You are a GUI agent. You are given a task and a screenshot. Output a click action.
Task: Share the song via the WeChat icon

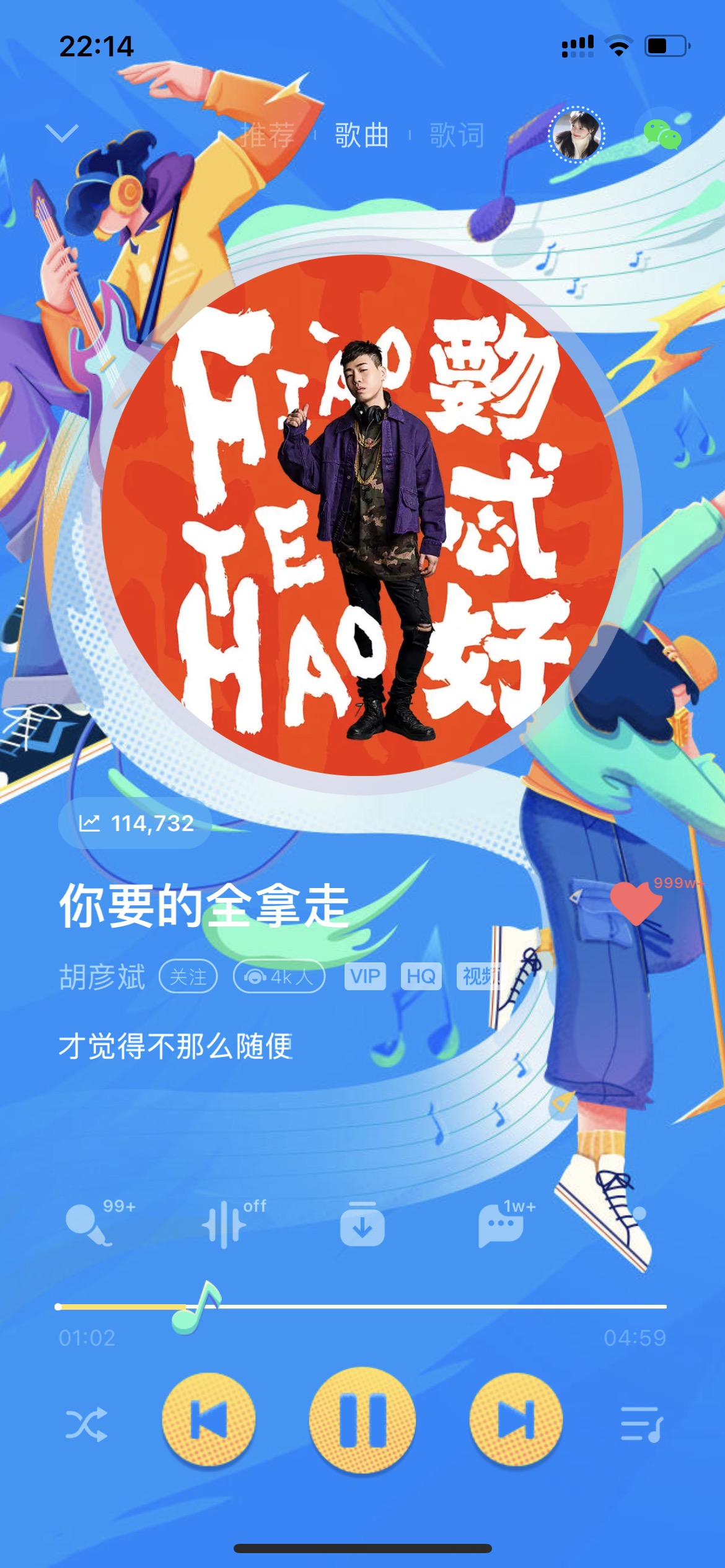[662, 134]
